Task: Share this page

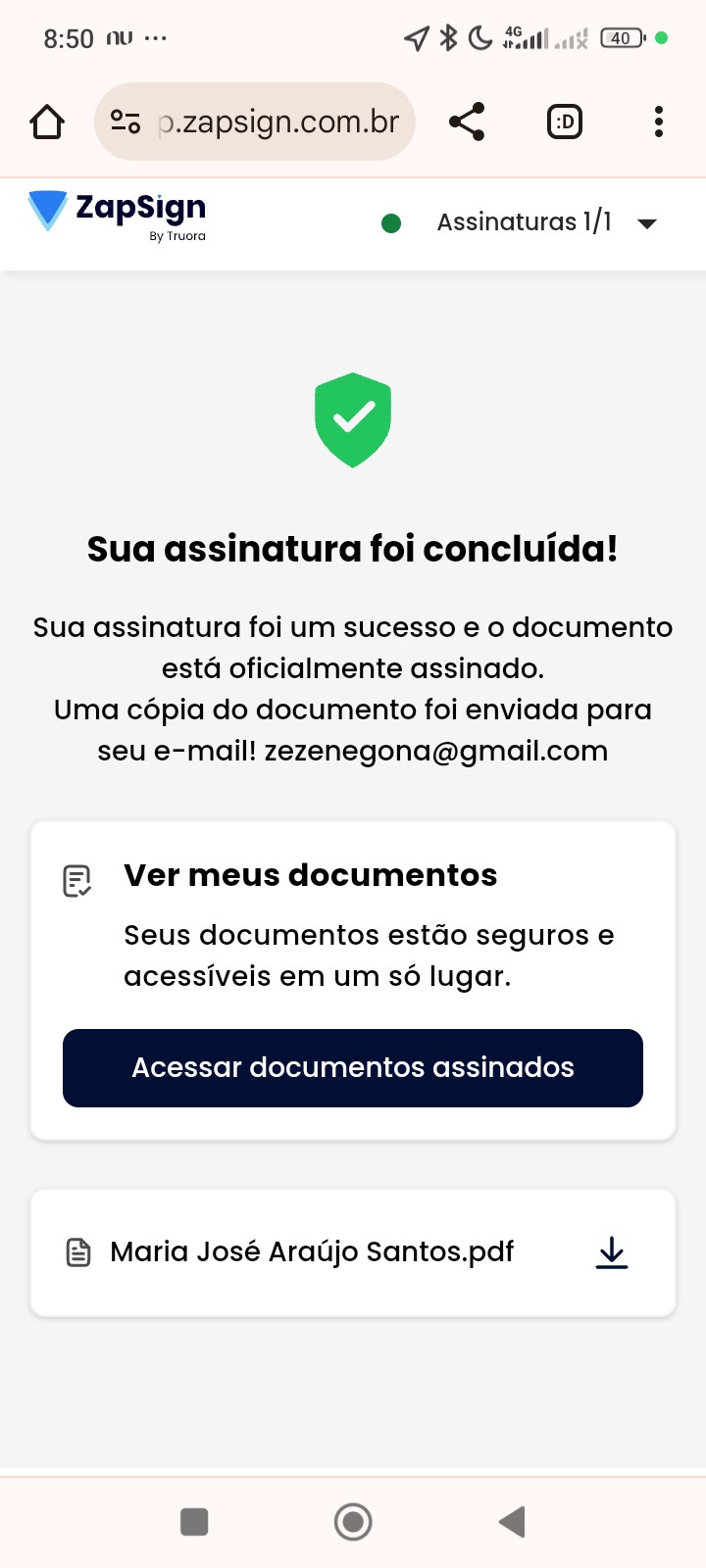Action: click(467, 122)
